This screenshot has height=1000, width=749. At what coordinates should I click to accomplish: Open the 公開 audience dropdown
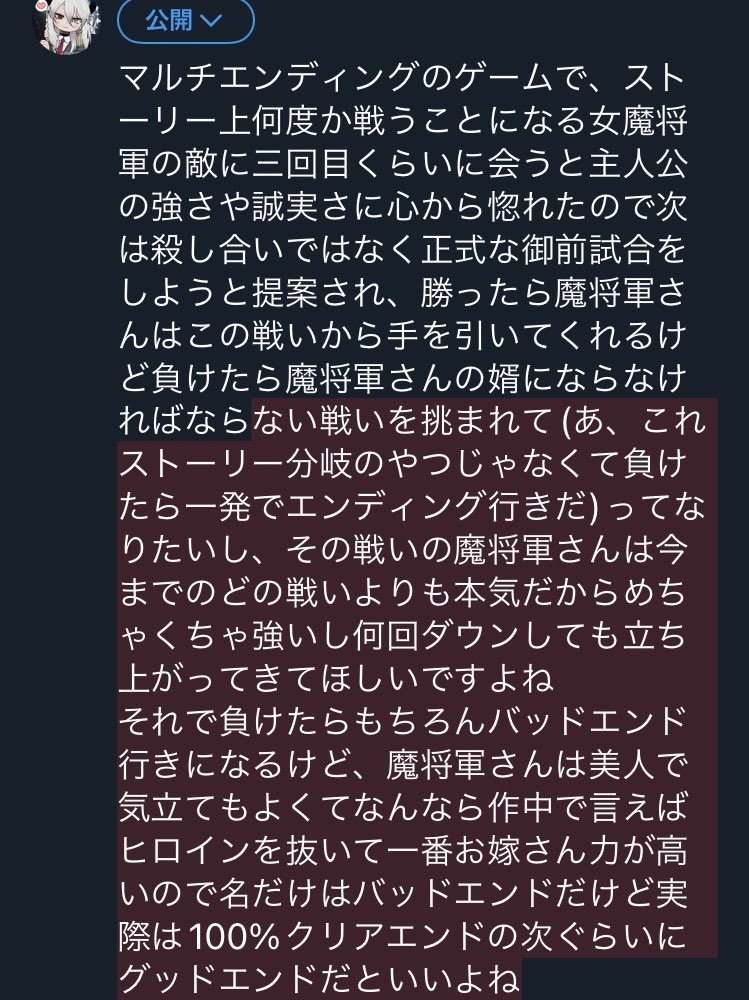185,22
